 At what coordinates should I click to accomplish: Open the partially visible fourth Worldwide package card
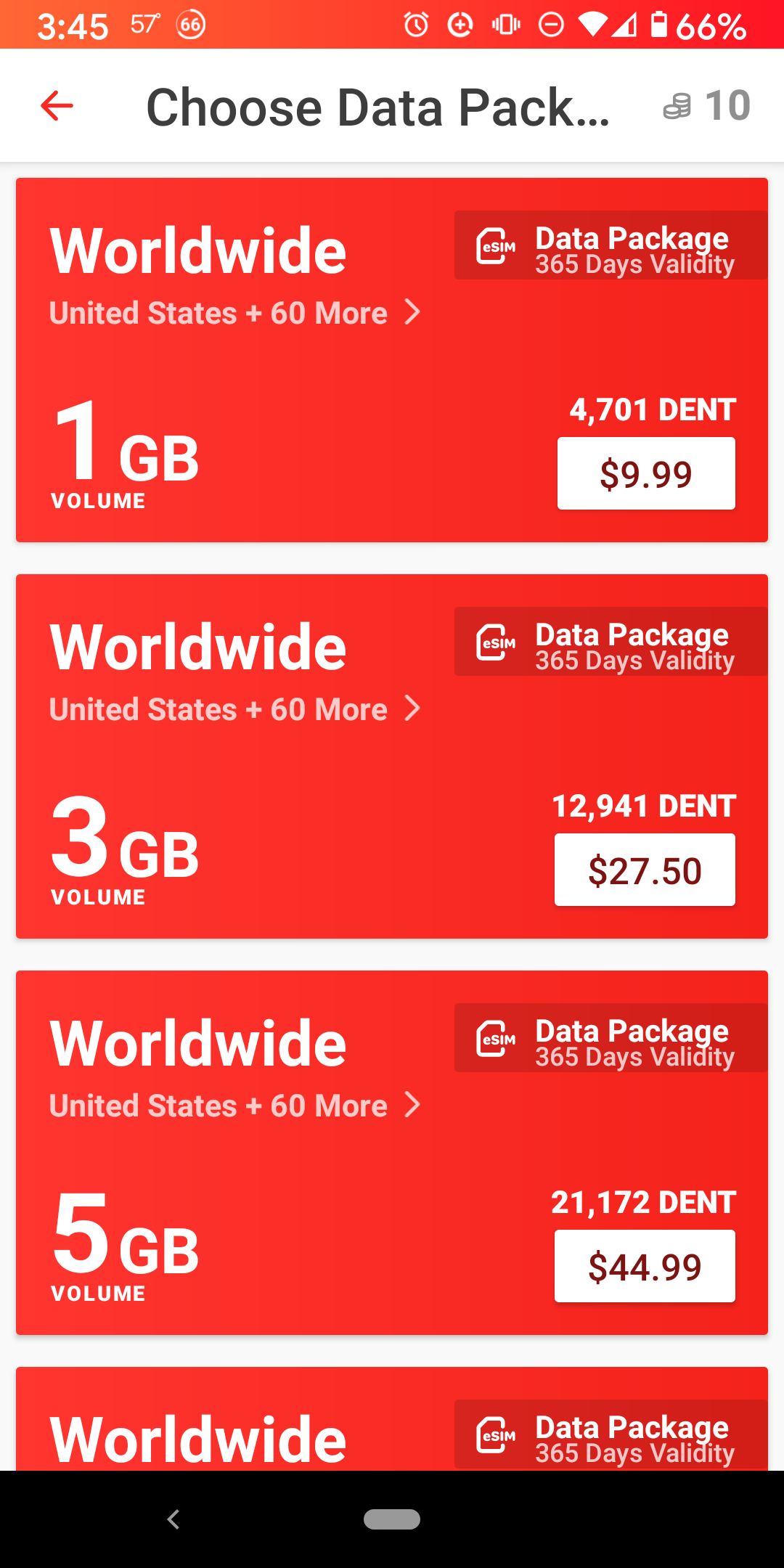pos(392,1419)
